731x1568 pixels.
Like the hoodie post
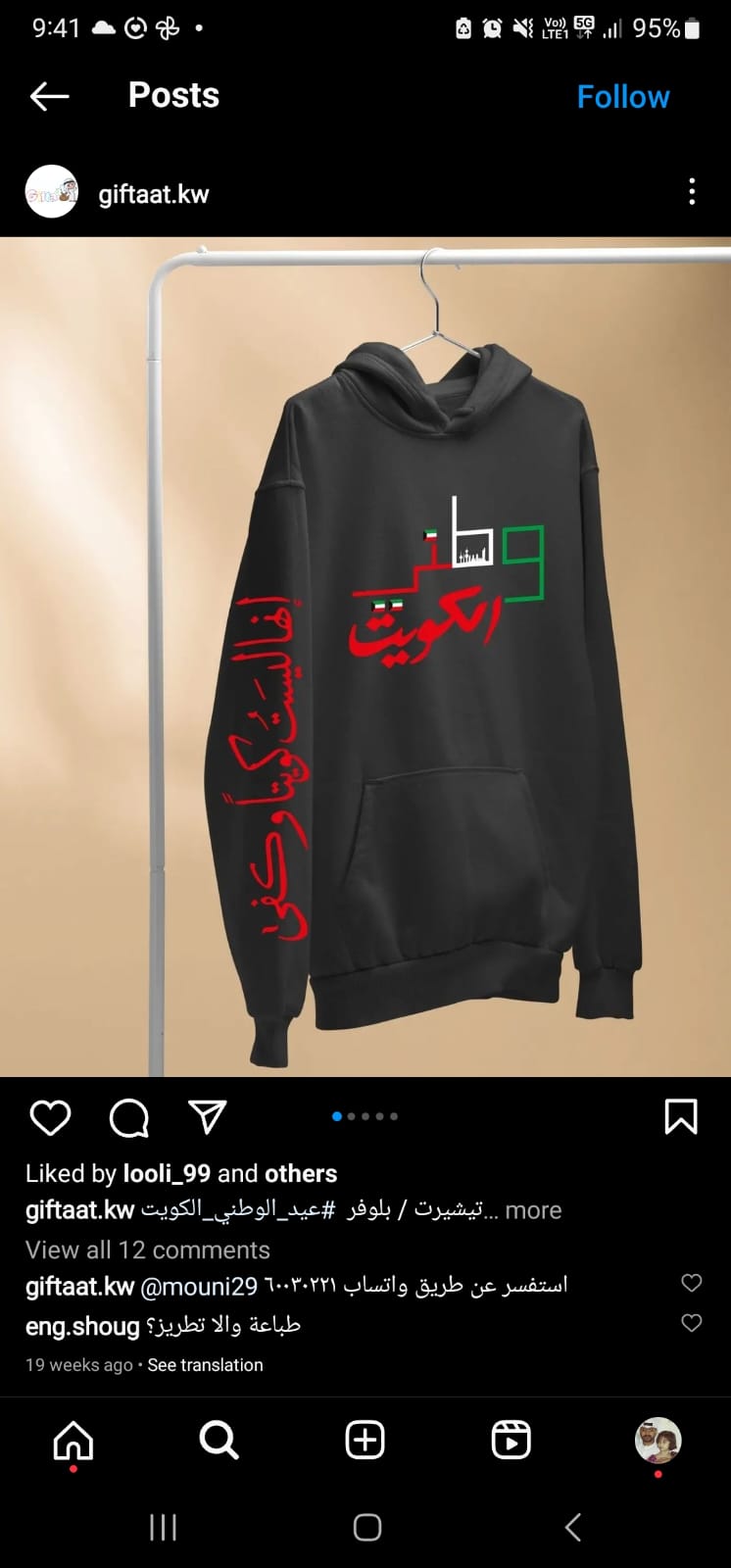click(50, 1117)
